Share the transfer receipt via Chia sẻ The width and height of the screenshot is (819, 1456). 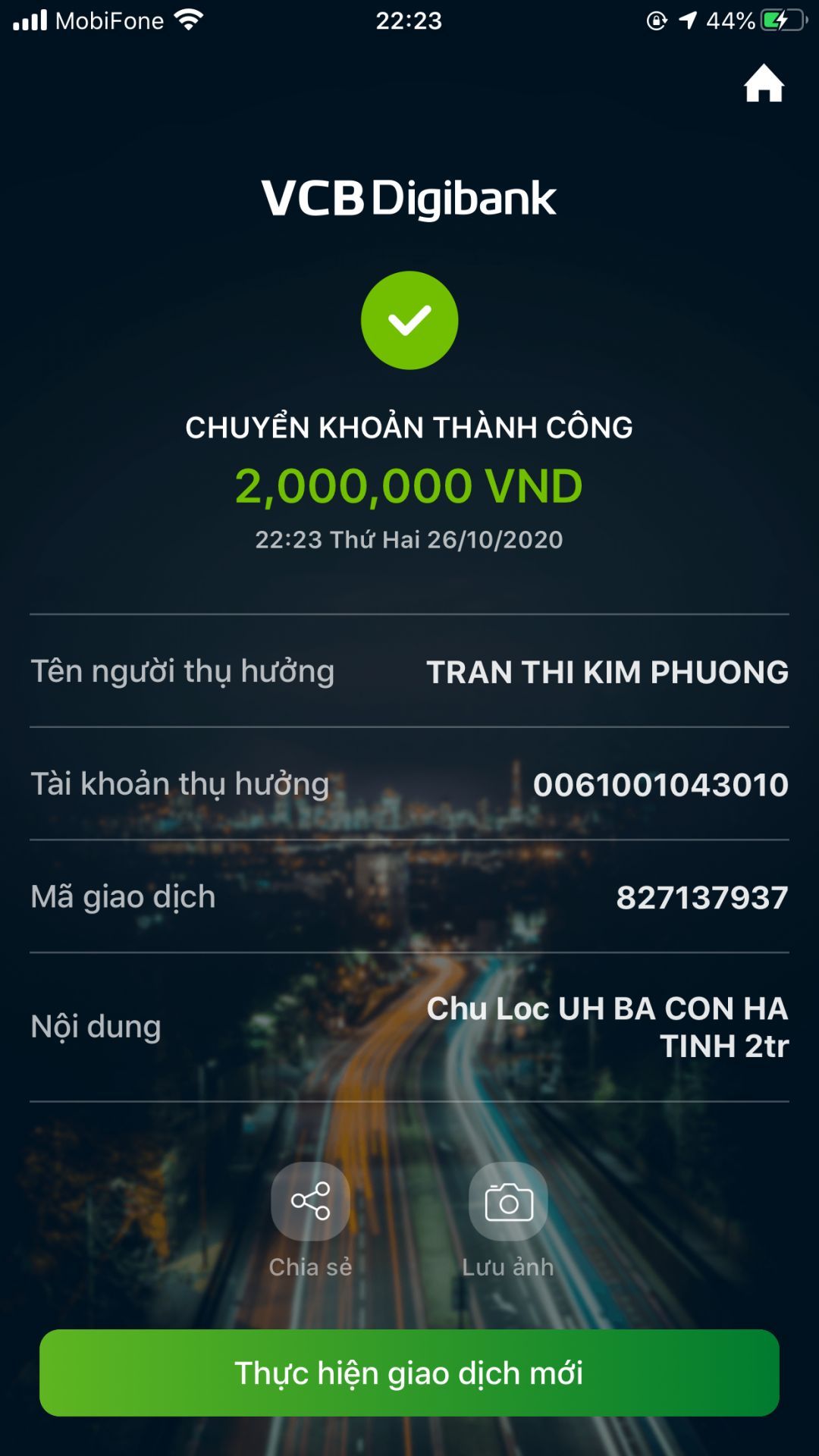point(310,1202)
